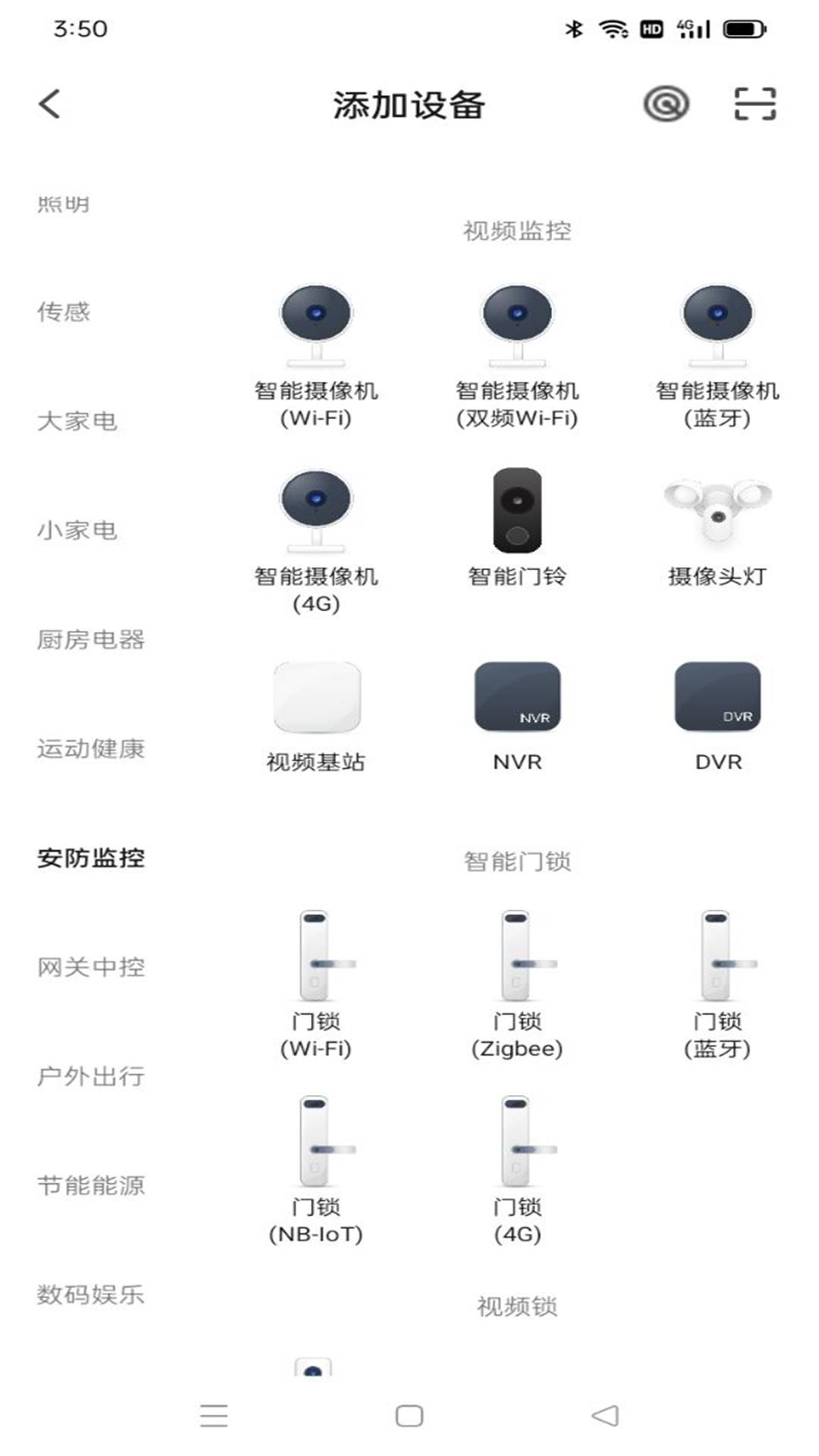Open the auto-scan nearby devices icon
This screenshot has width=819, height=1456.
666,104
